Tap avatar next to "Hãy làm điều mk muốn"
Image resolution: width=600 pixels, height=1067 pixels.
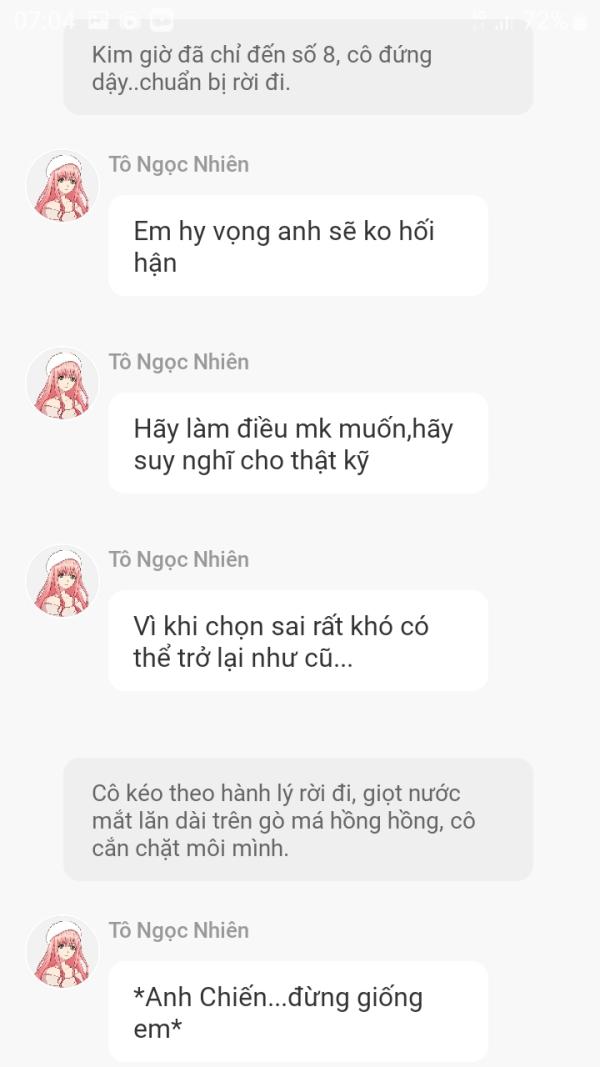[62, 384]
